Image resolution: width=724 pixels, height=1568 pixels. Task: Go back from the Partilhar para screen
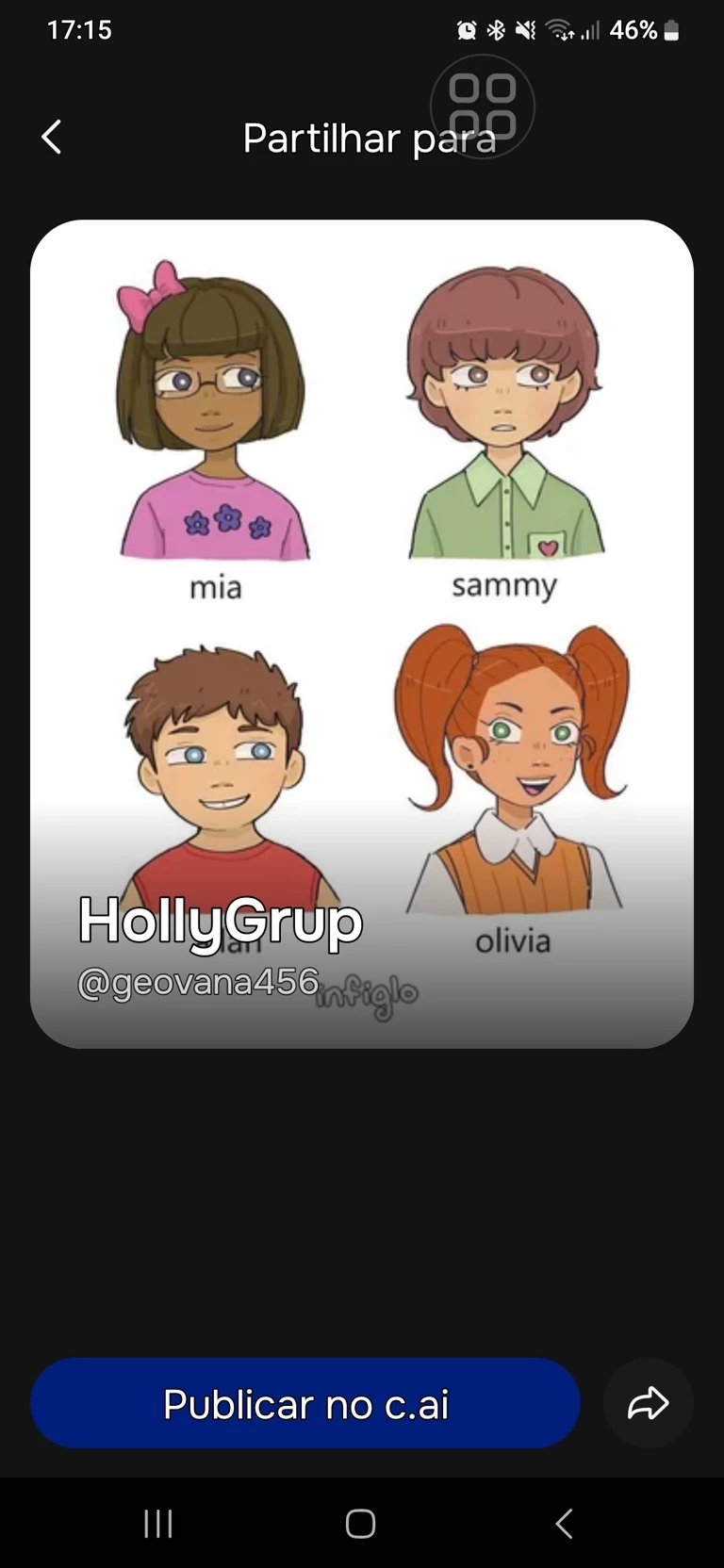(x=52, y=138)
